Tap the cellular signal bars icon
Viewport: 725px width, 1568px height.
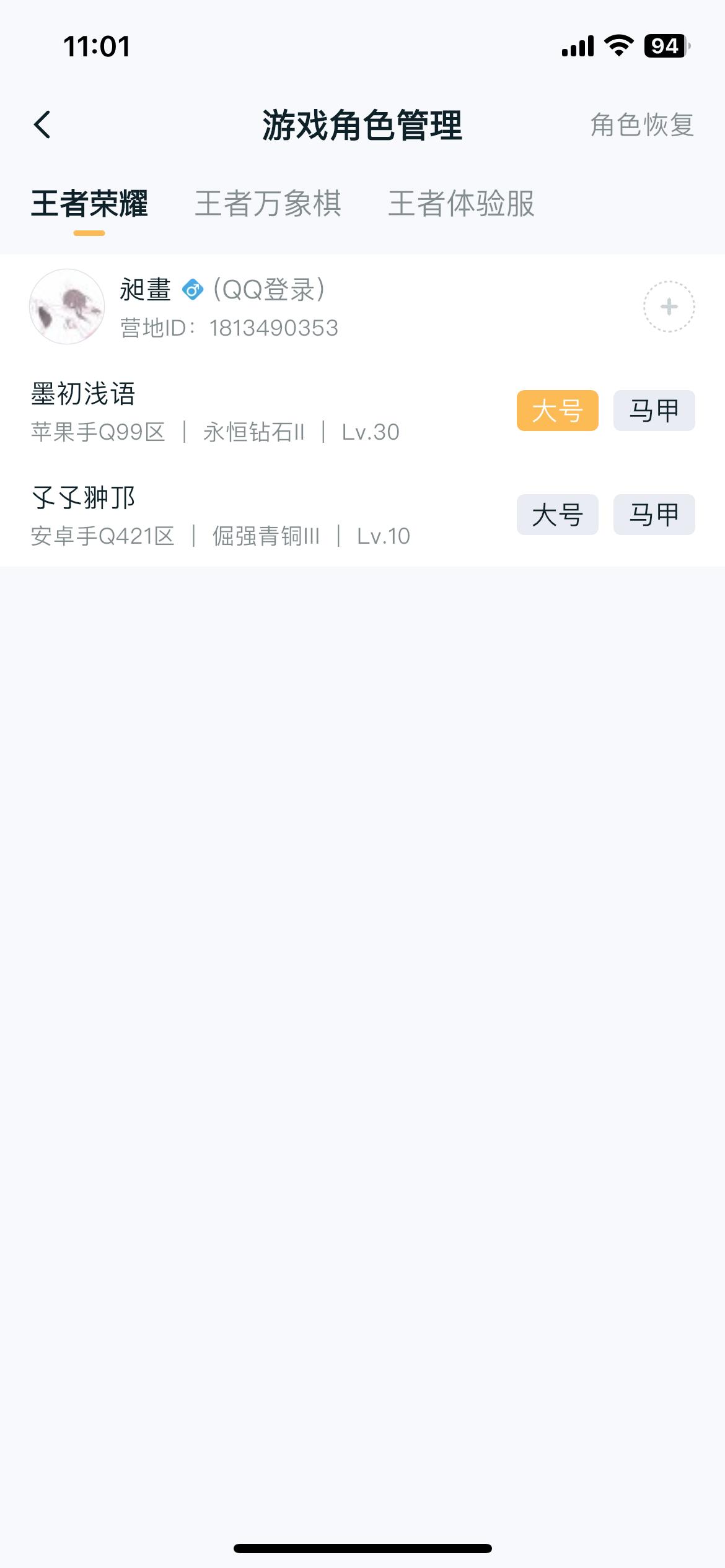pos(576,43)
